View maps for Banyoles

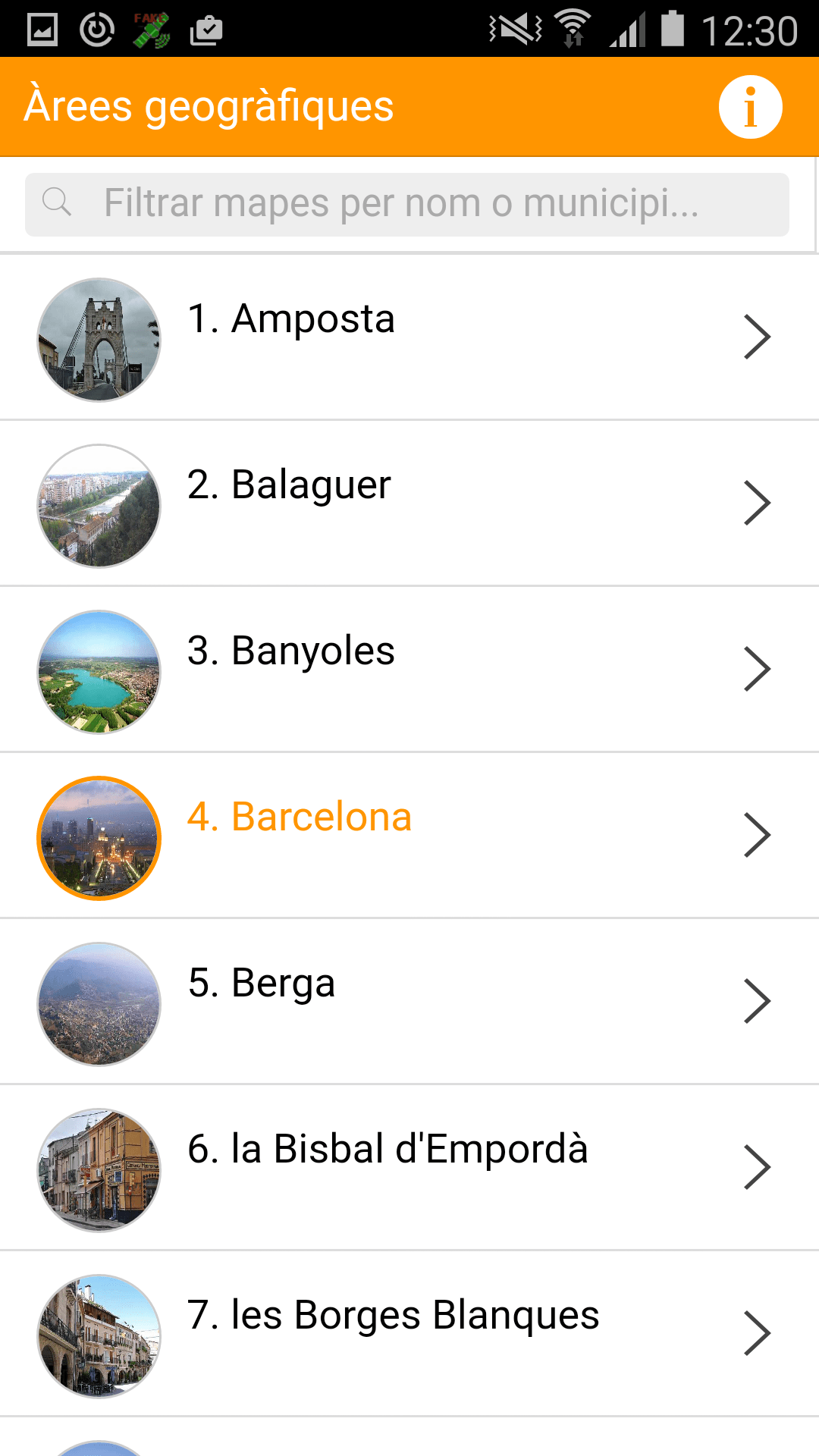coord(409,670)
